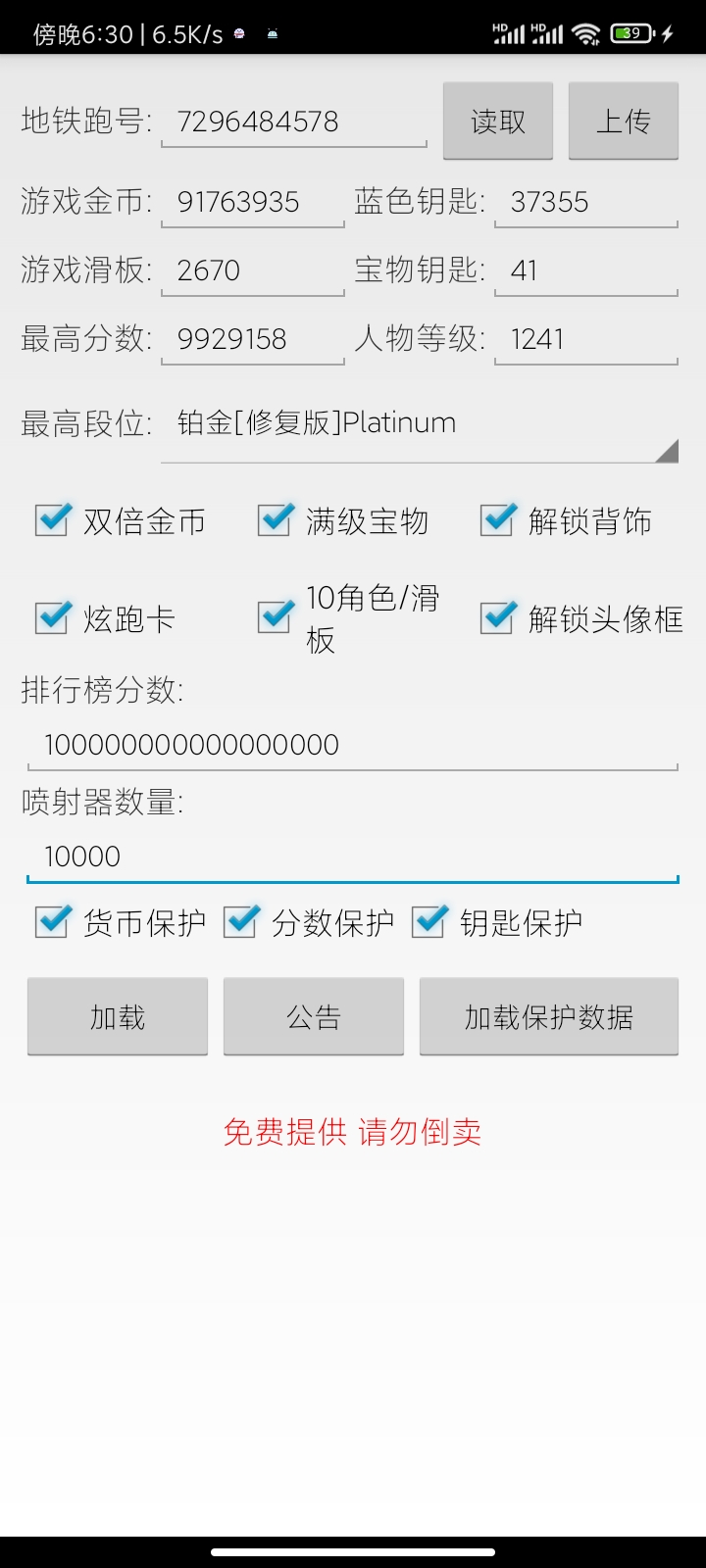
Task: Open the 公告 announcement
Action: click(314, 1017)
